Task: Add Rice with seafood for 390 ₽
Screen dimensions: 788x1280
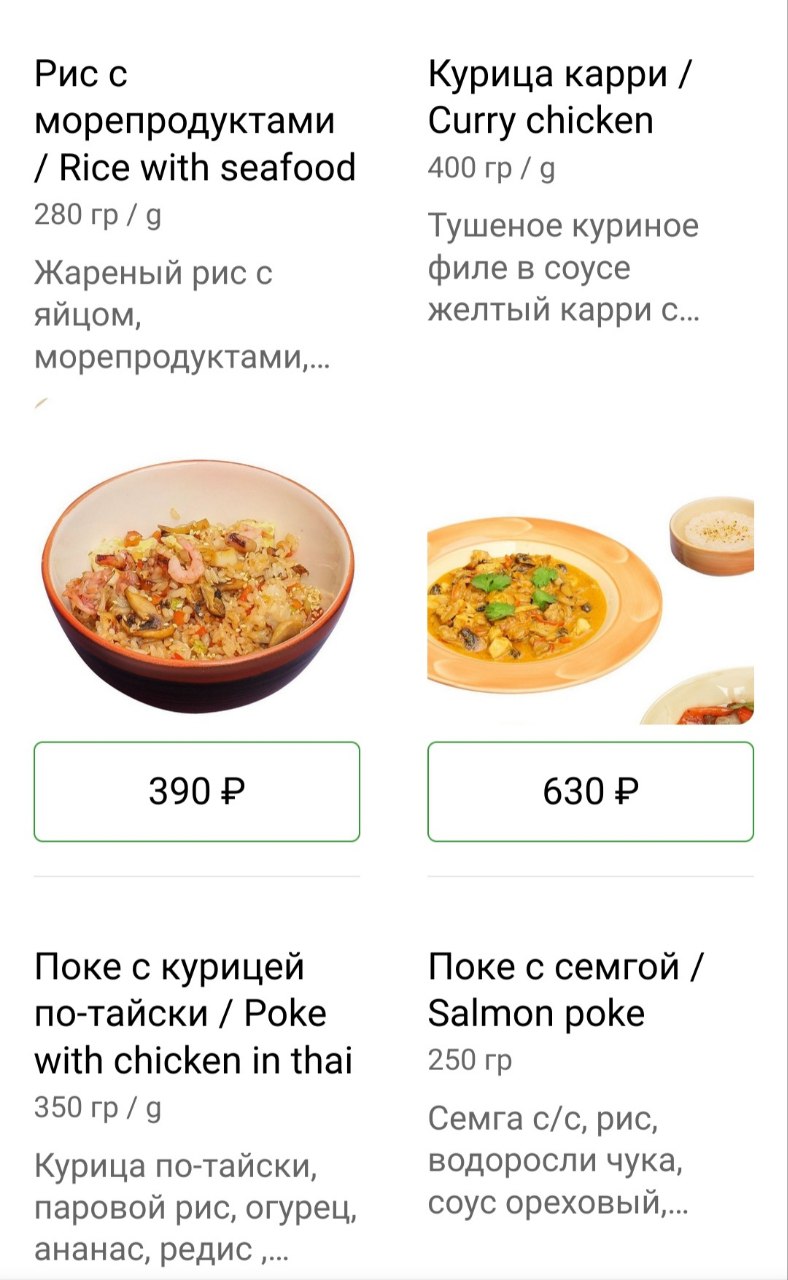Action: pyautogui.click(x=197, y=791)
